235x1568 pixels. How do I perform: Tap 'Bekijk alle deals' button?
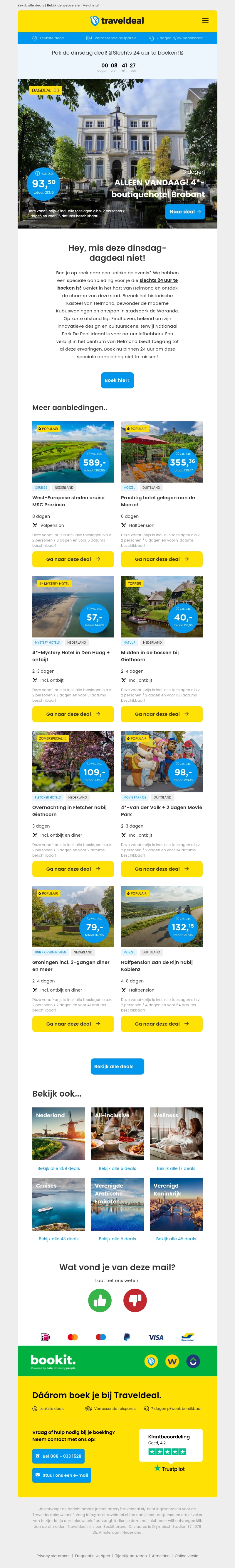(x=117, y=1066)
